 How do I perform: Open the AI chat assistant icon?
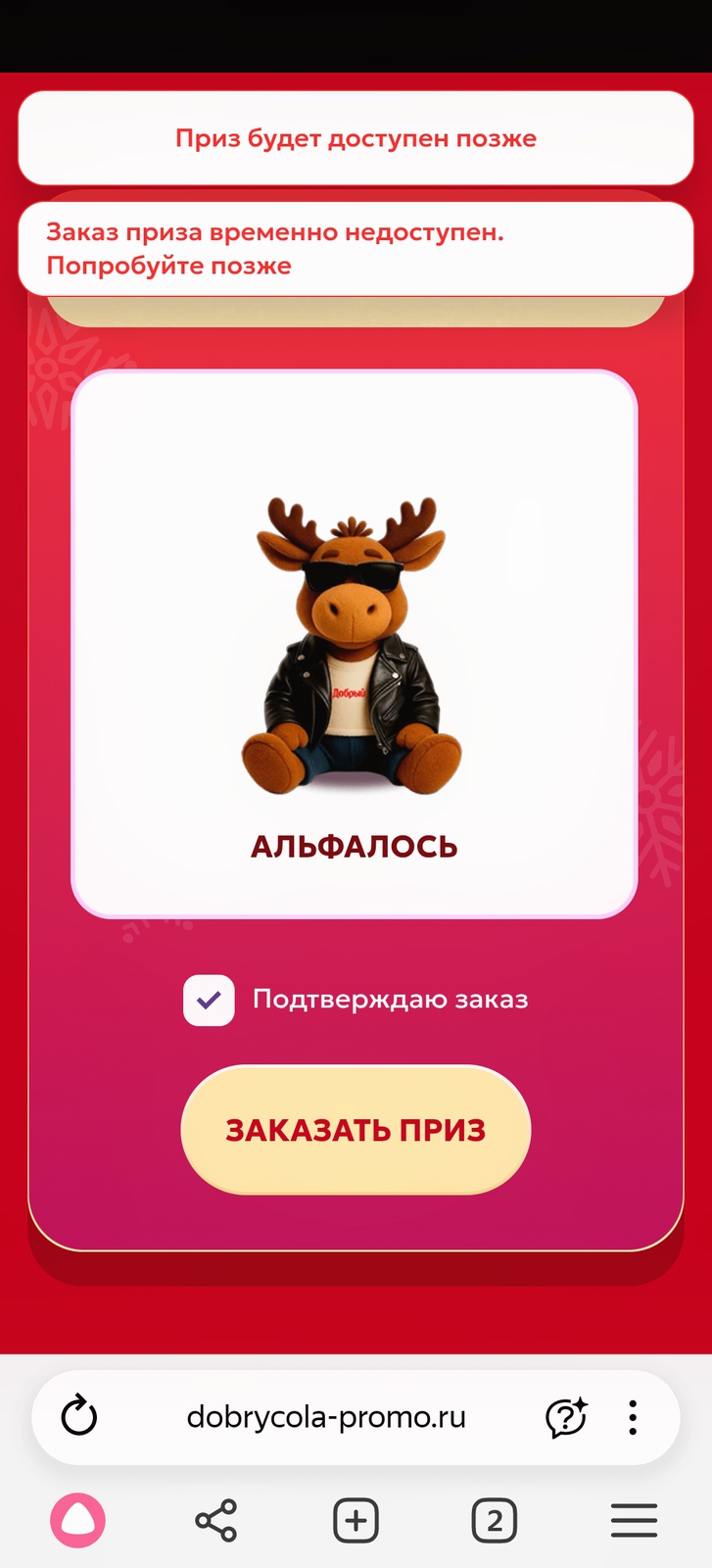click(x=566, y=1417)
